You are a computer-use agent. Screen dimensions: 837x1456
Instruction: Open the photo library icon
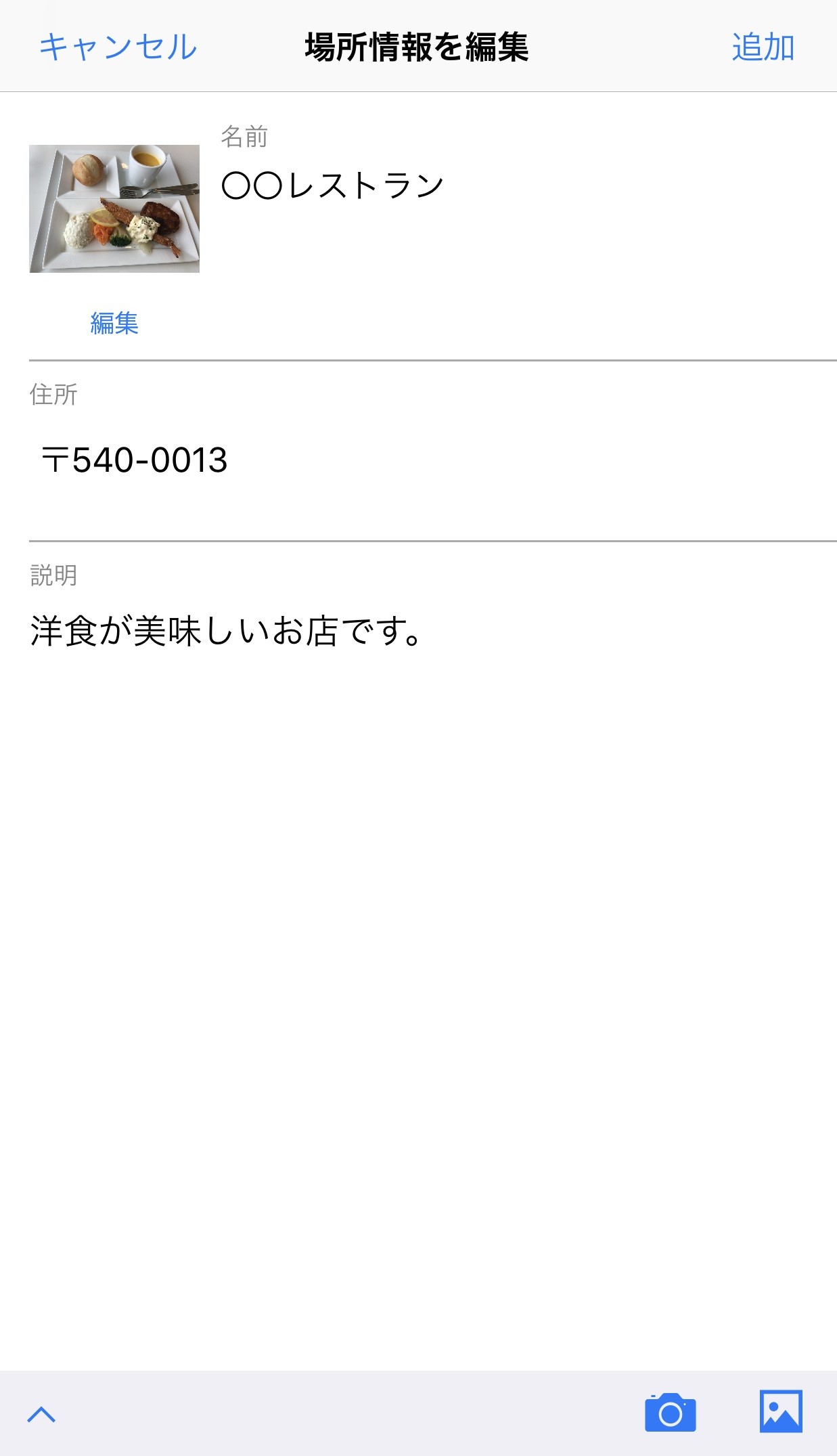tap(780, 1412)
